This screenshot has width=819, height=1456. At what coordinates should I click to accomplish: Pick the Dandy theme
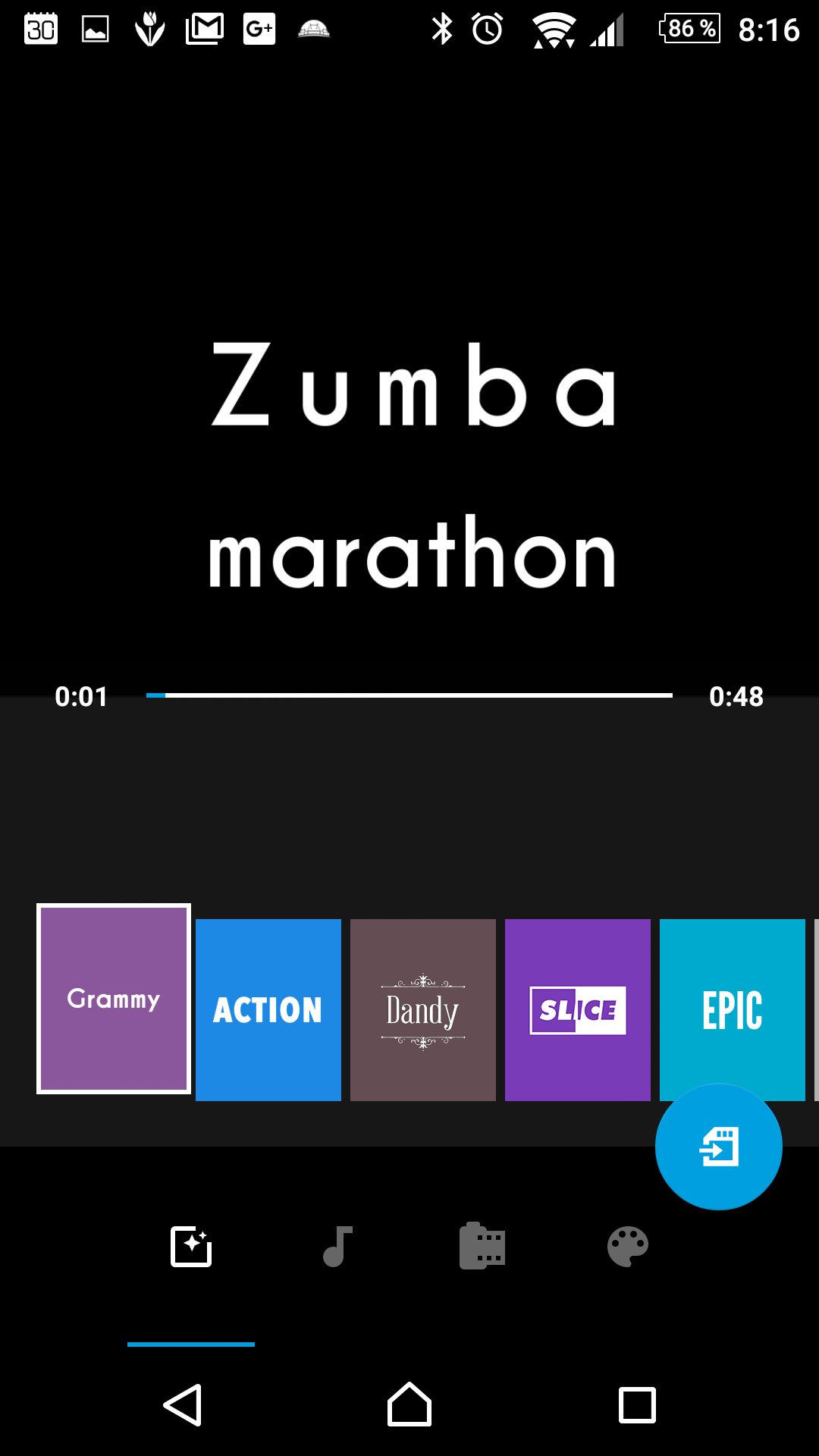423,1010
